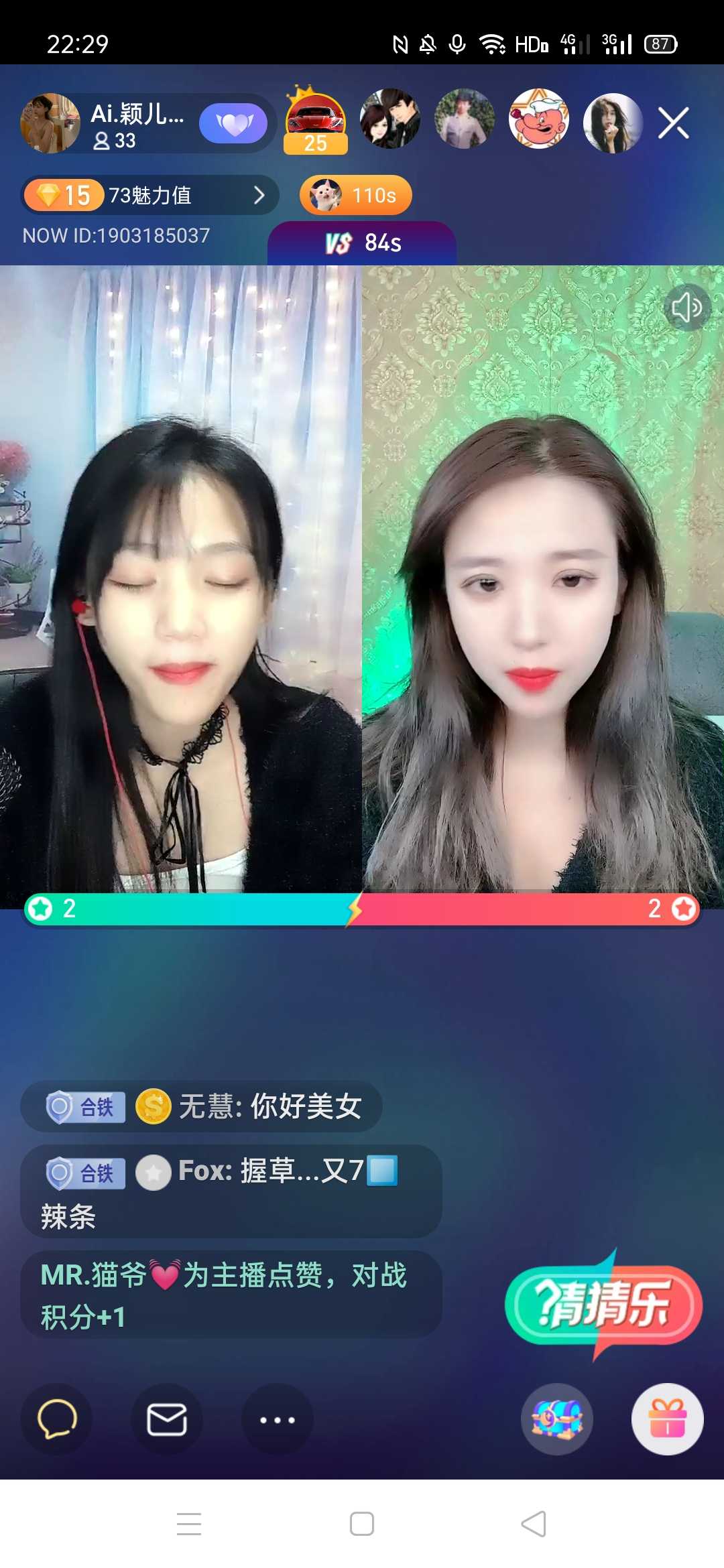Tap Fox's chat message

click(231, 1191)
